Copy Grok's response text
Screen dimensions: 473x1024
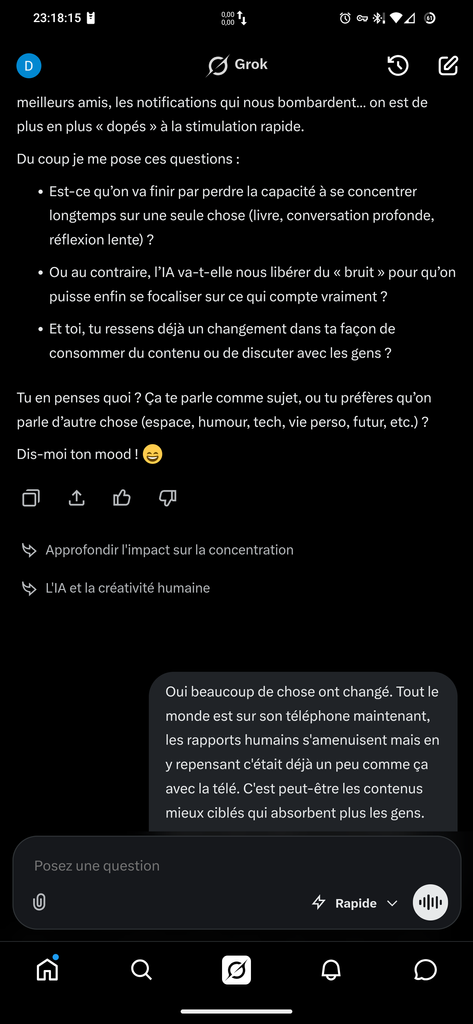[31, 498]
